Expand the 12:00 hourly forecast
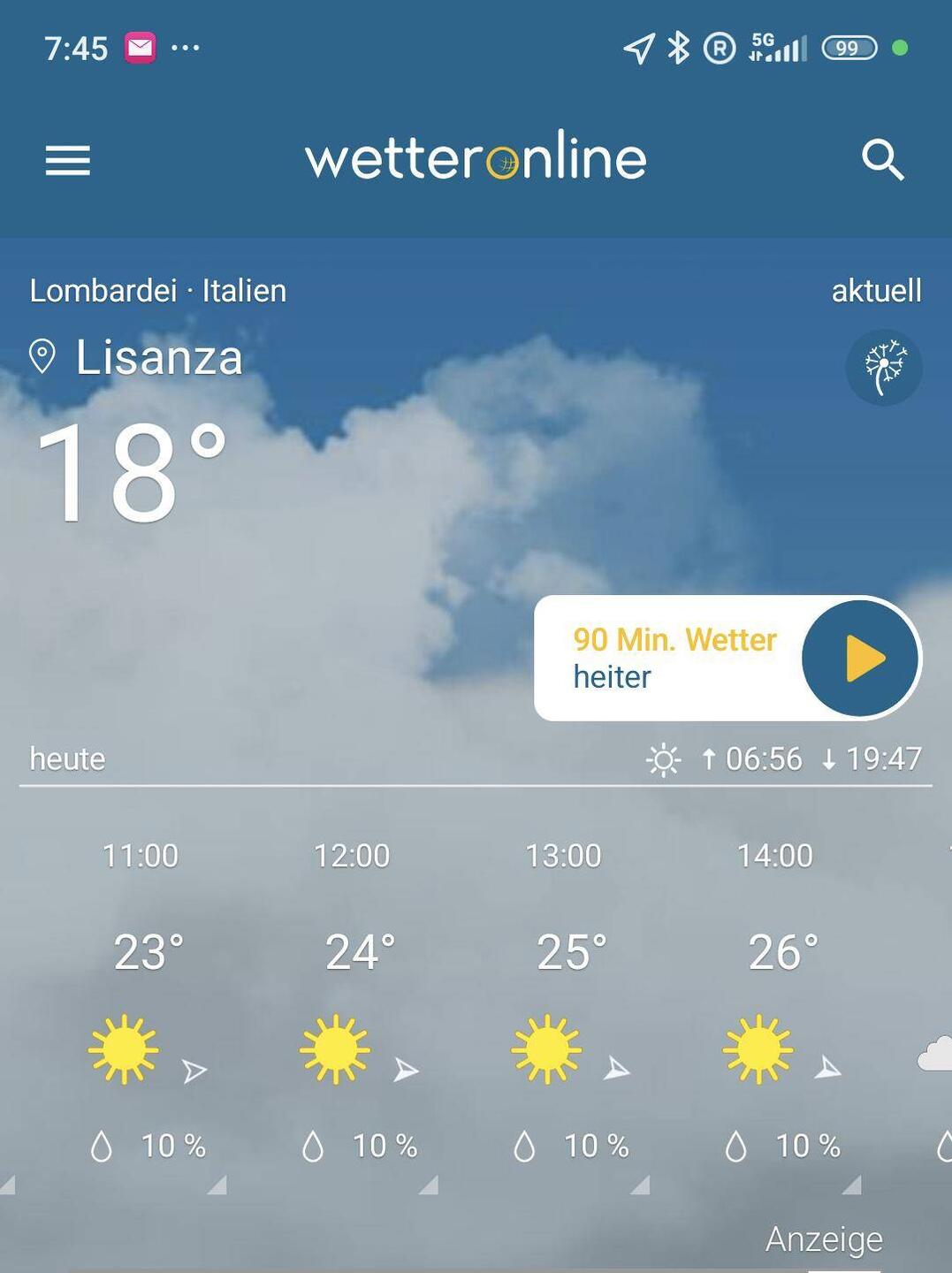Image resolution: width=952 pixels, height=1273 pixels. click(x=353, y=999)
